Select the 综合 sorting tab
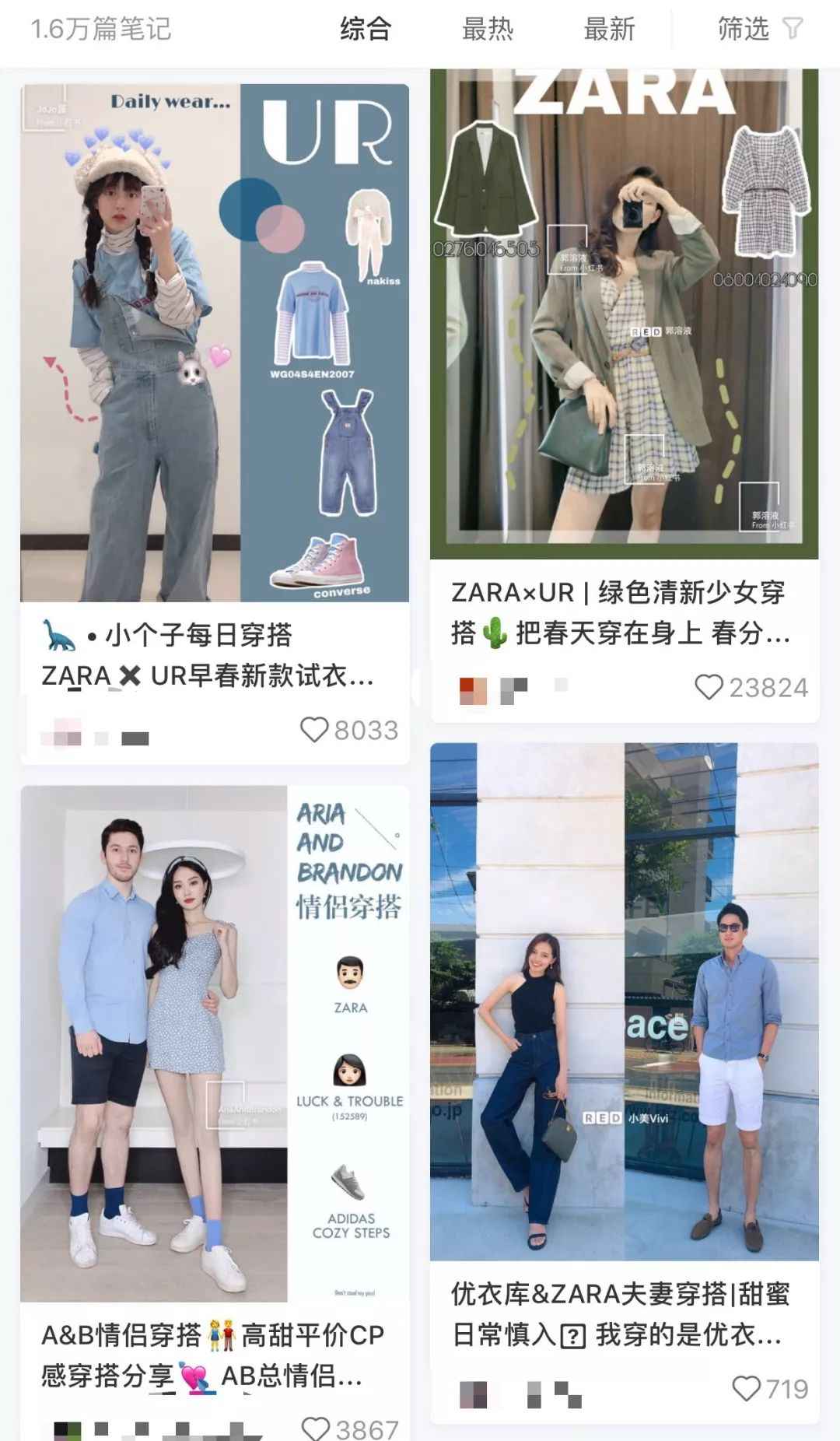 [x=363, y=30]
